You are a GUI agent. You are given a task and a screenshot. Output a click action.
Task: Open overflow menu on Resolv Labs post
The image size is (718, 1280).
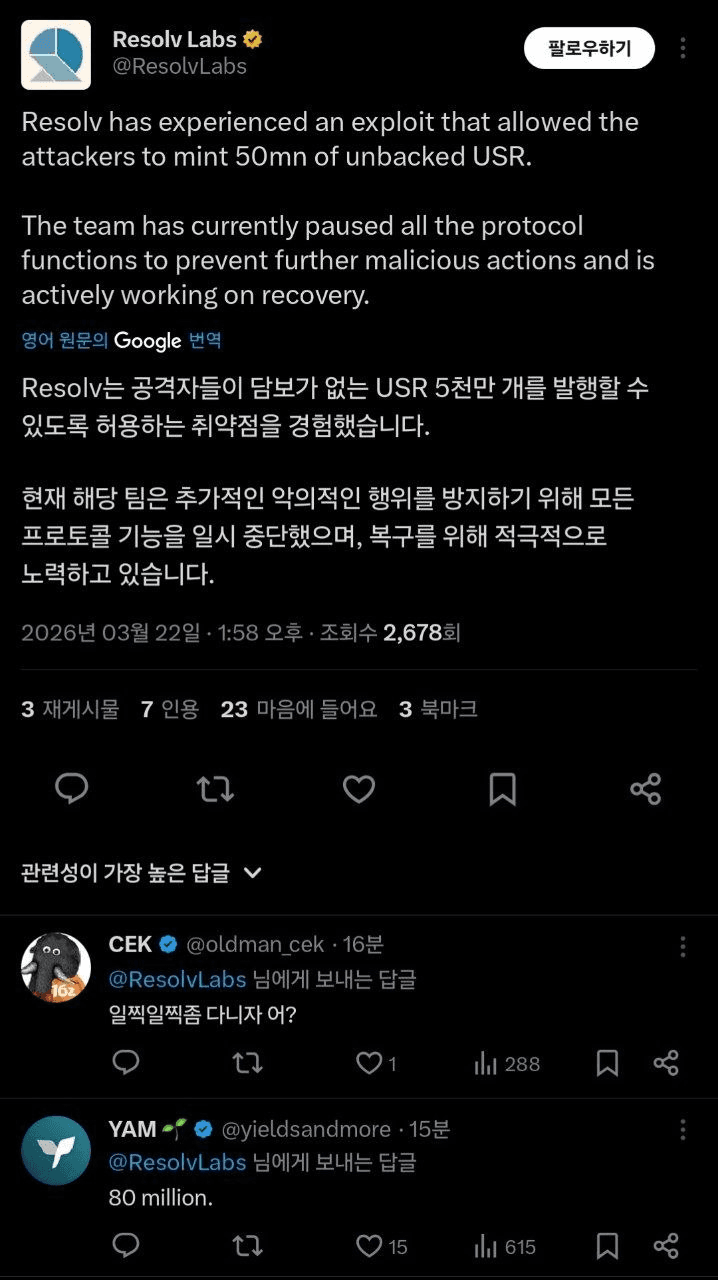point(683,48)
